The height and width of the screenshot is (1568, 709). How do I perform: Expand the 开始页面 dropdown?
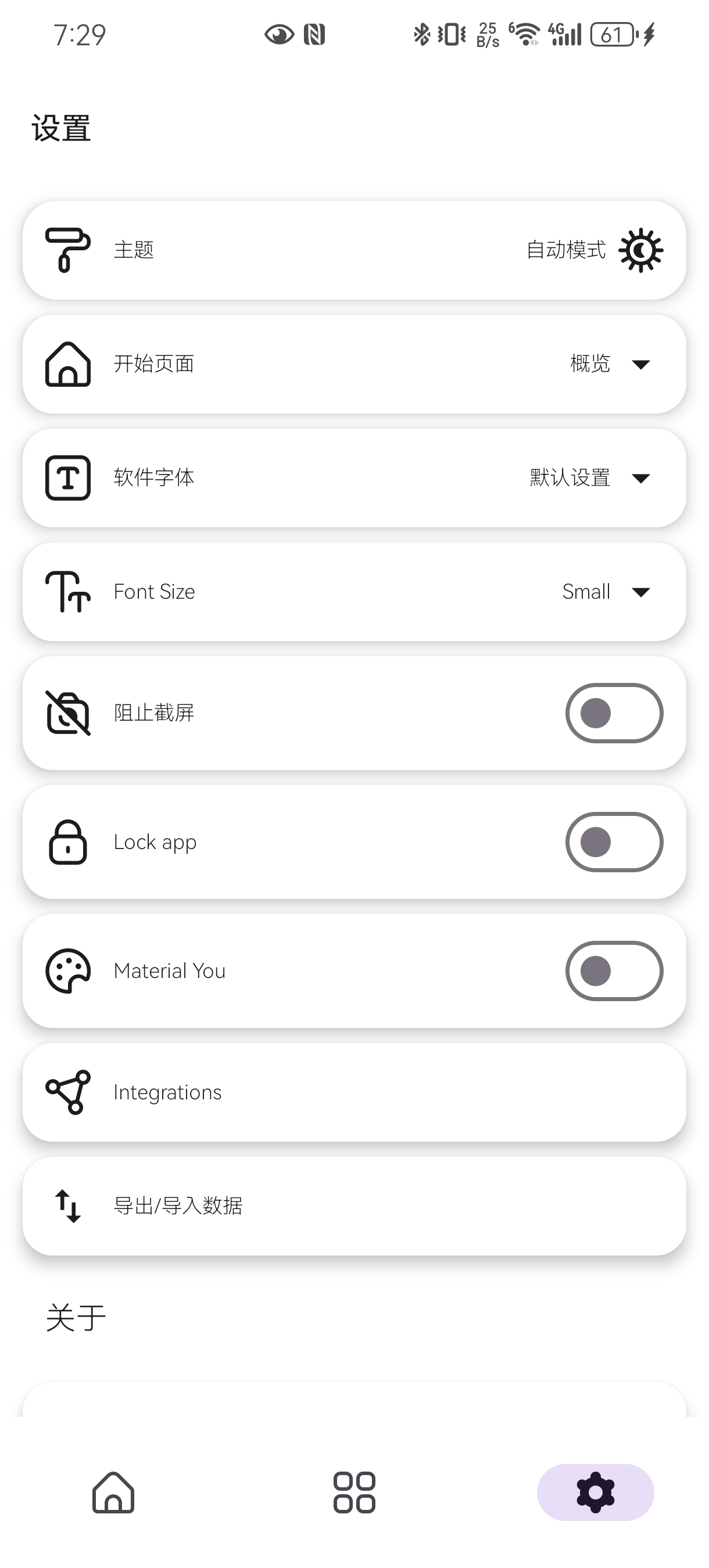tap(640, 364)
